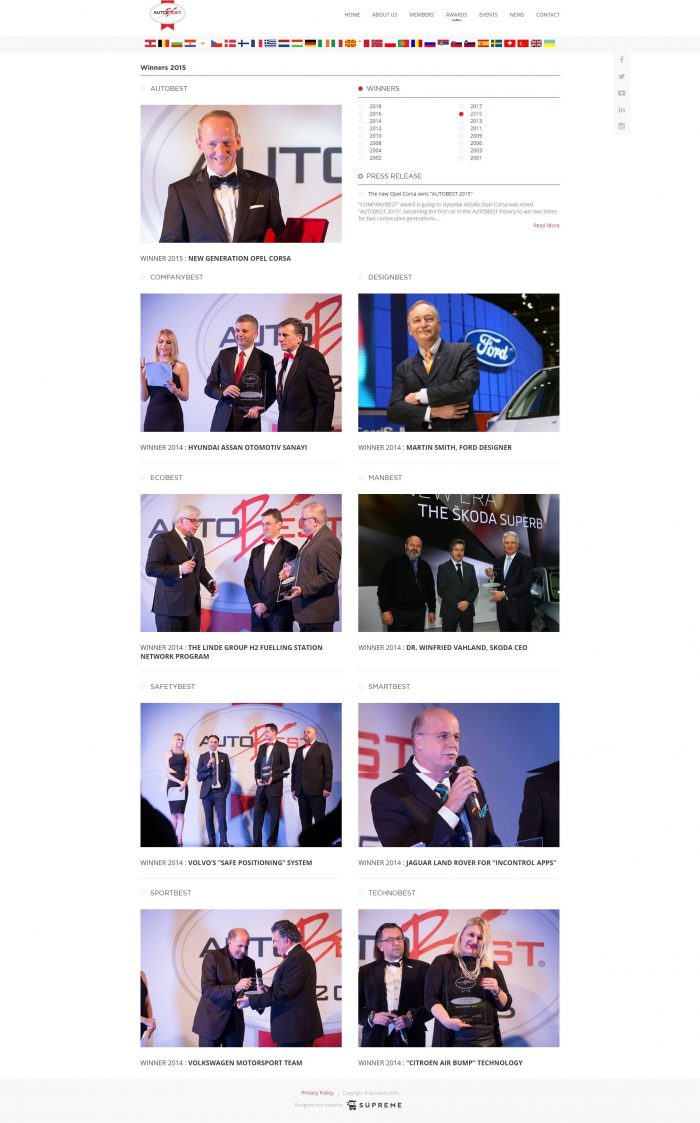Image resolution: width=700 pixels, height=1123 pixels.
Task: Open the Facebook icon in the sidebar
Action: click(622, 59)
